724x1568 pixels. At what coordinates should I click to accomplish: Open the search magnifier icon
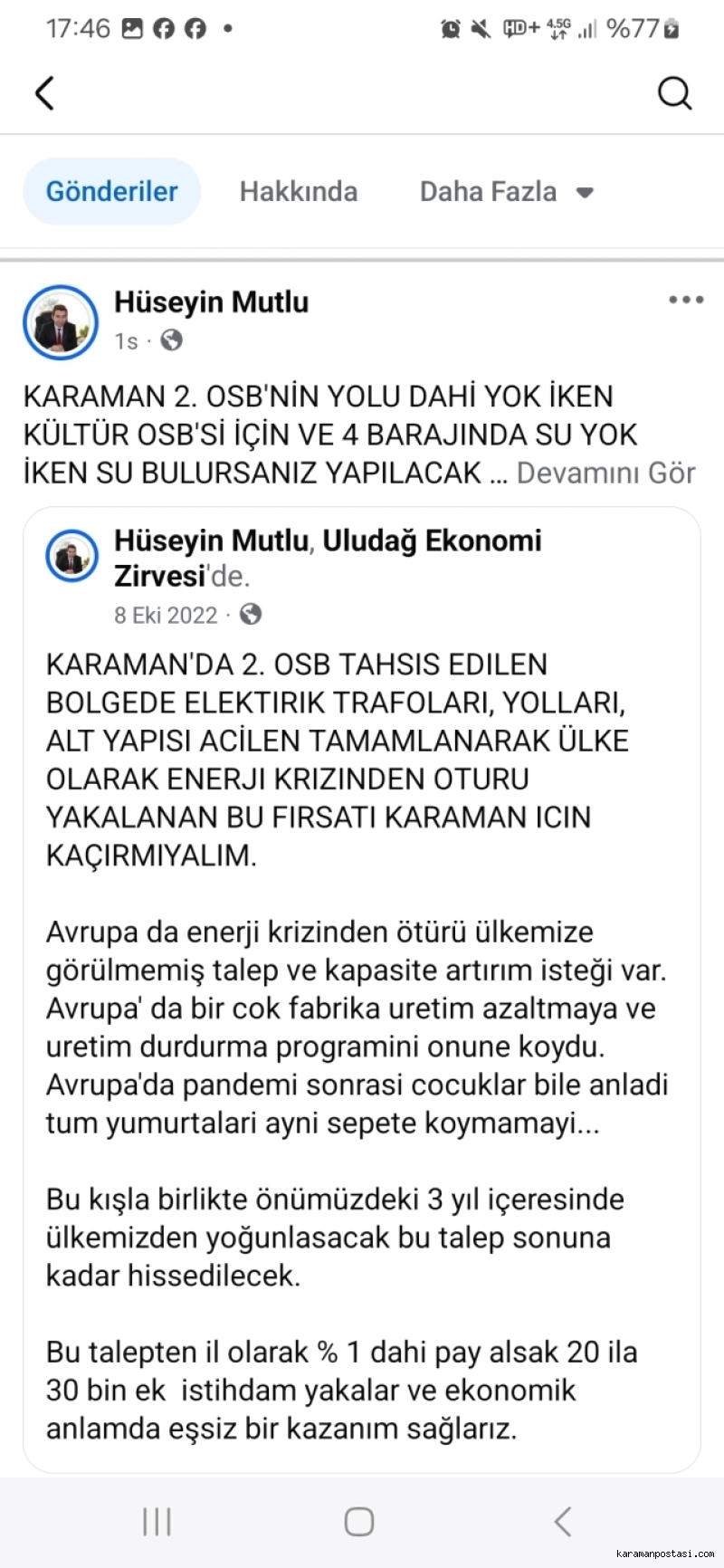(x=674, y=92)
